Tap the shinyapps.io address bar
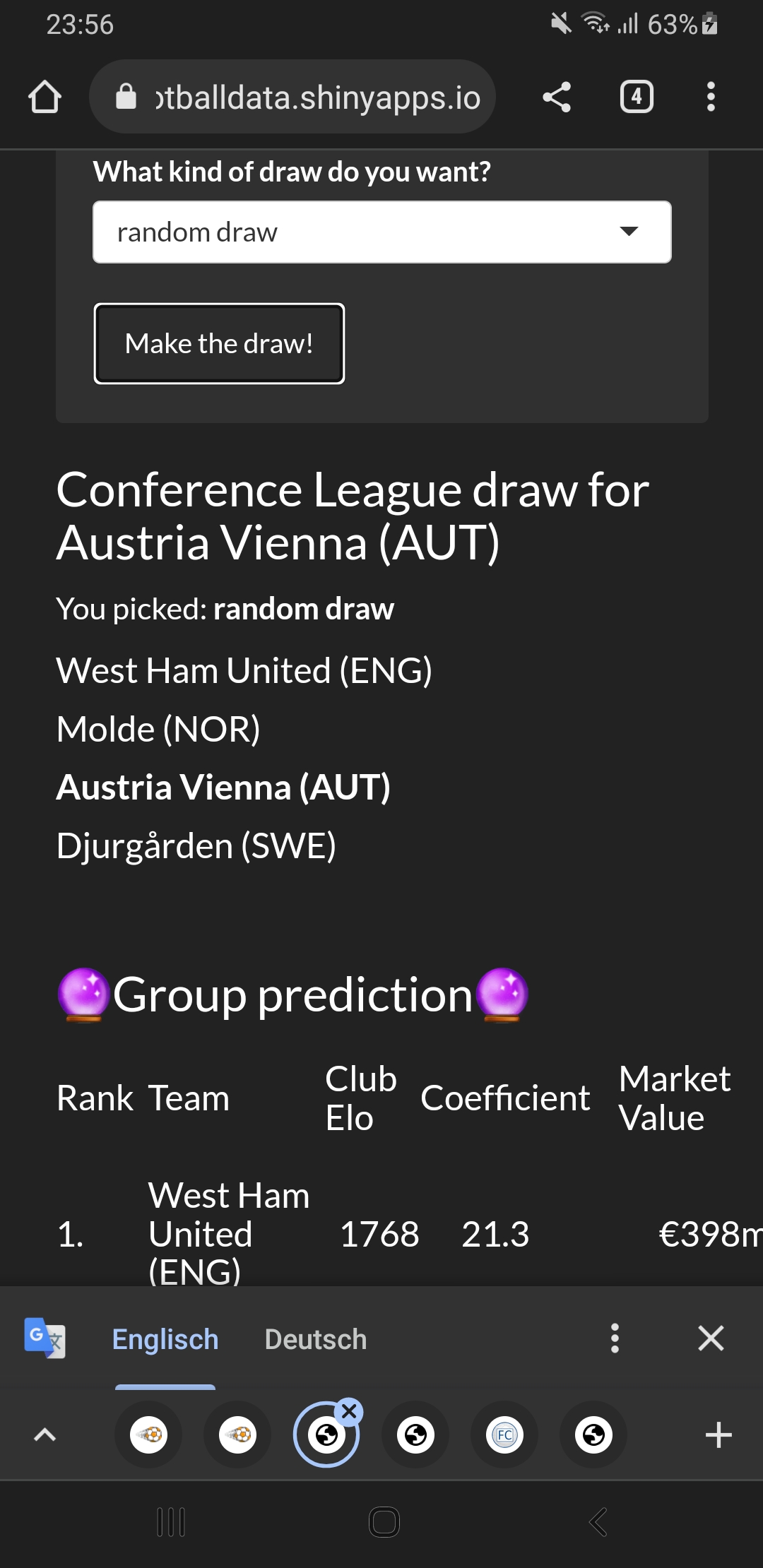This screenshot has width=763, height=1568. [292, 97]
